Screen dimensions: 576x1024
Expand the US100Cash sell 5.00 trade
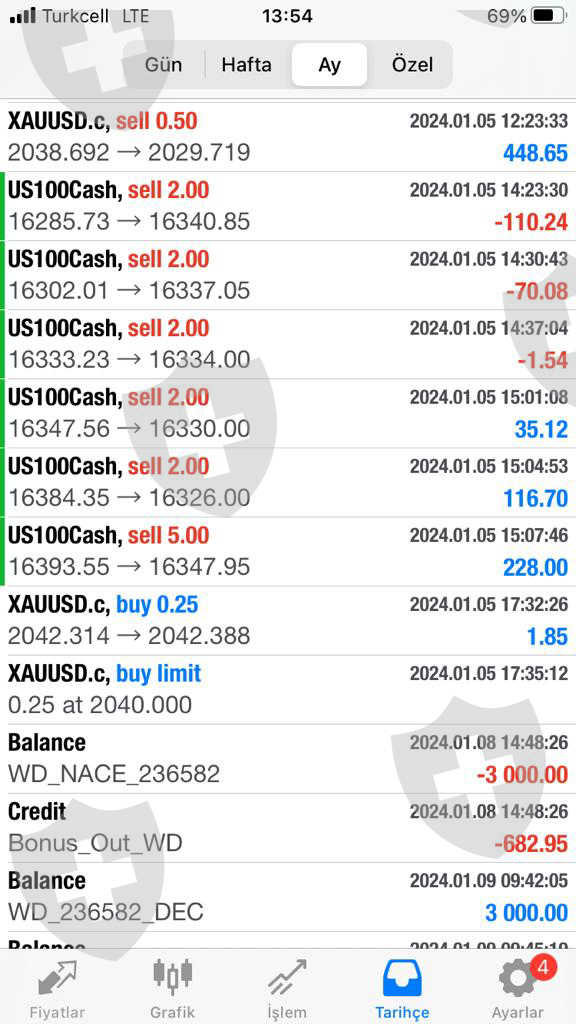(288, 551)
